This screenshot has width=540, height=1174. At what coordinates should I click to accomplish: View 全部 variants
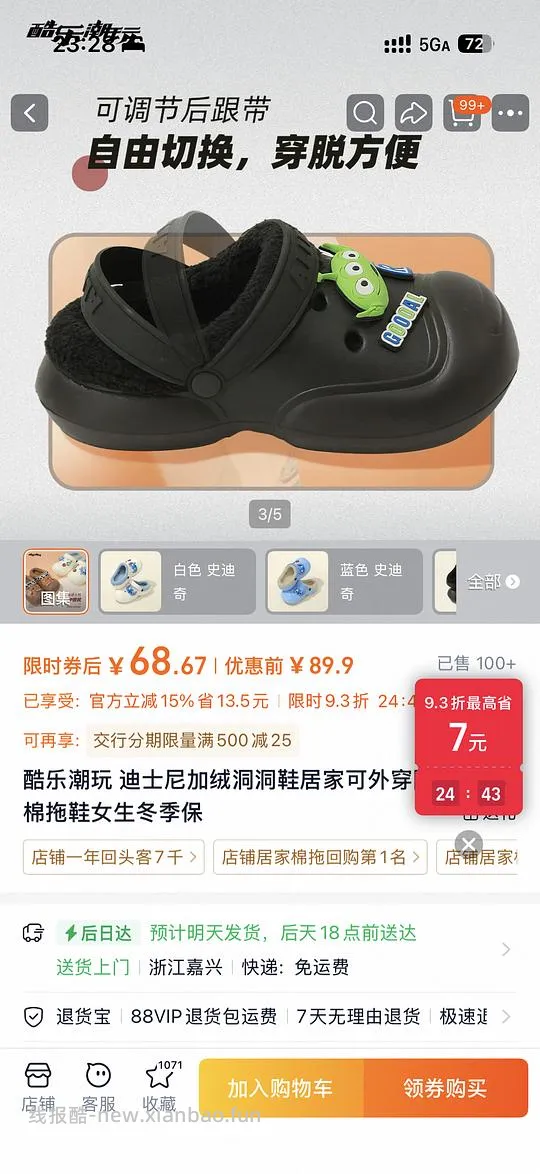click(x=493, y=582)
